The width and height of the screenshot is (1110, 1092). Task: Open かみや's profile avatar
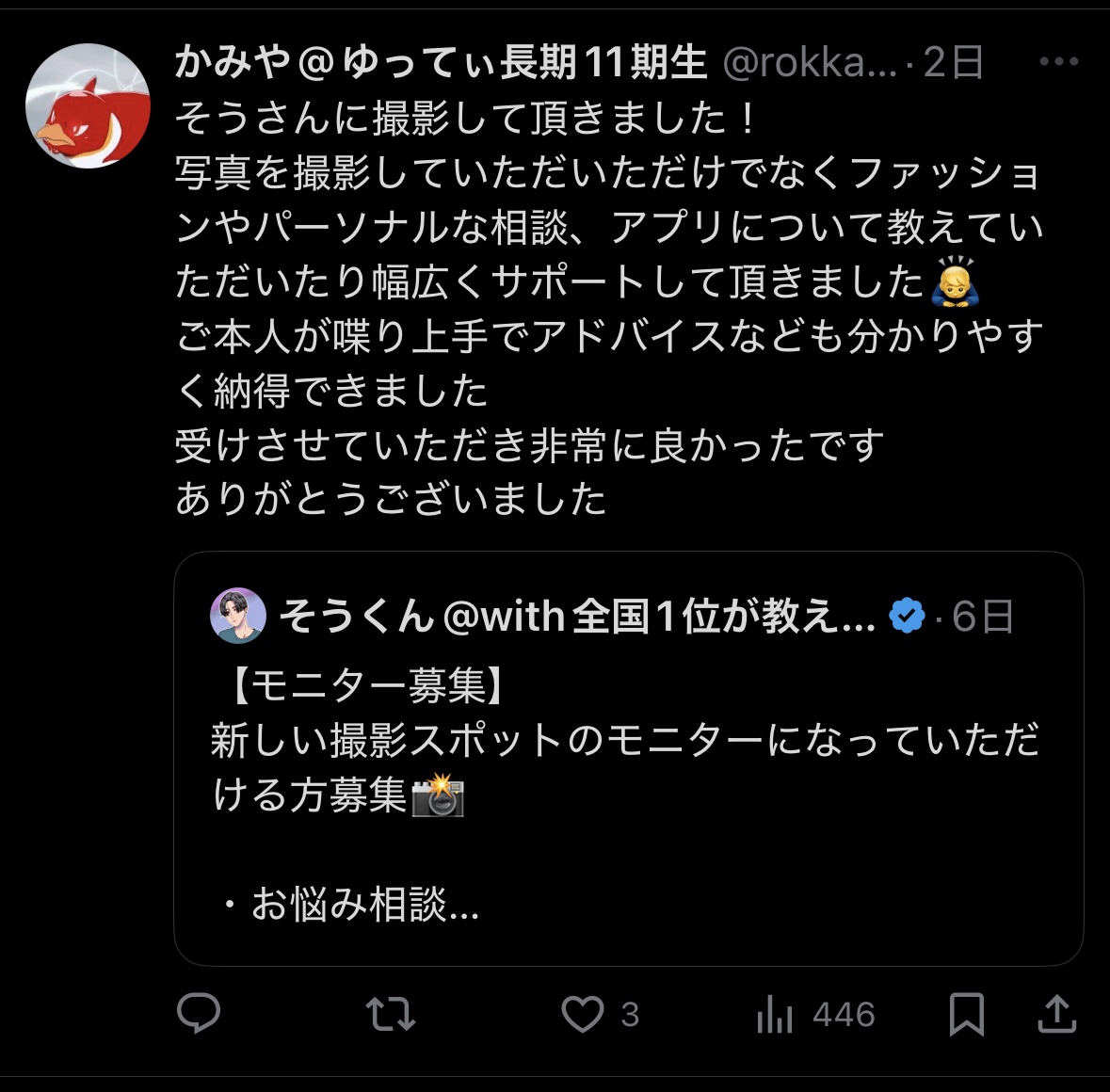88,105
